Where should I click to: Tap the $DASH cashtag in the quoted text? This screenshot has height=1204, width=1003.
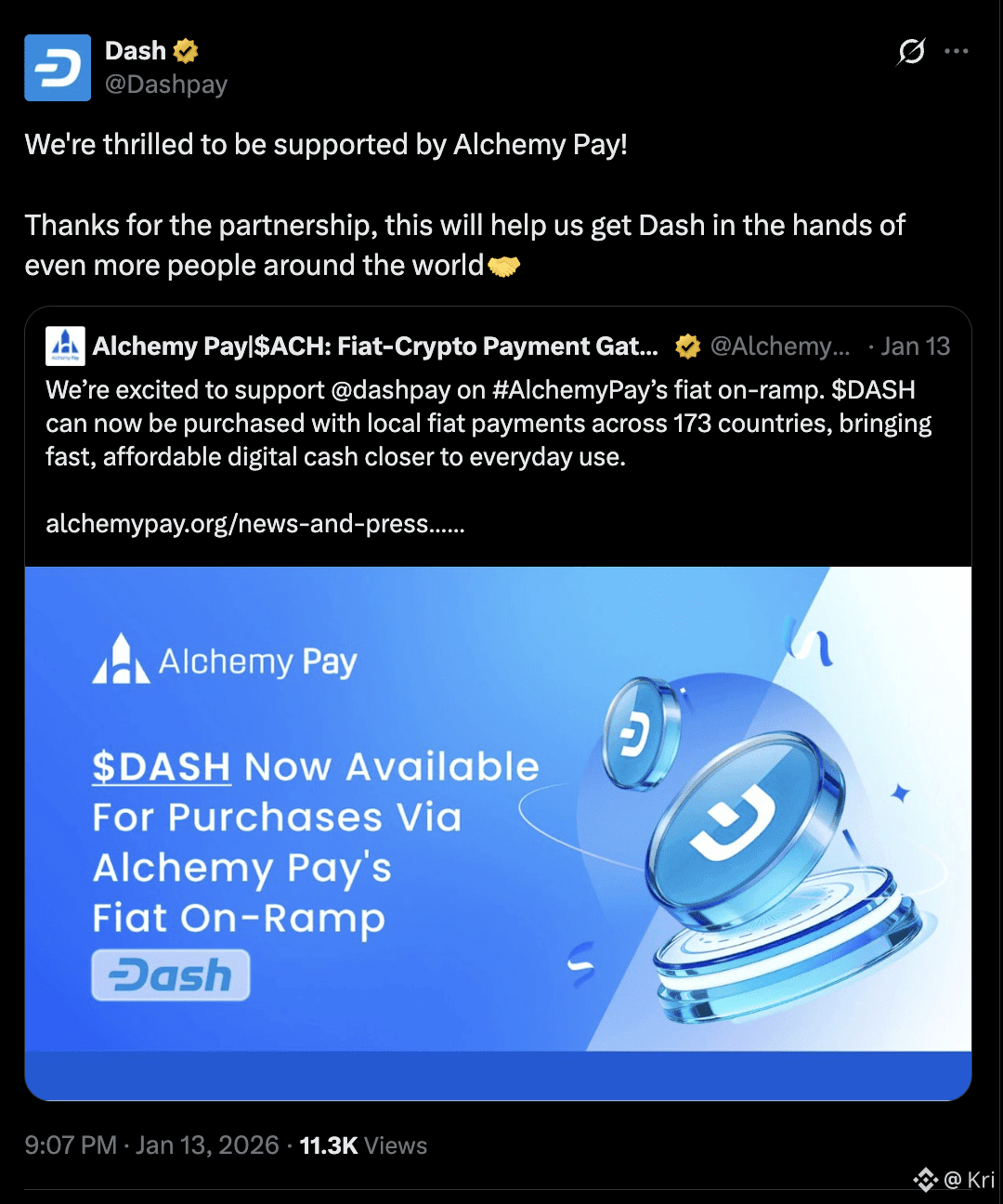point(873,390)
